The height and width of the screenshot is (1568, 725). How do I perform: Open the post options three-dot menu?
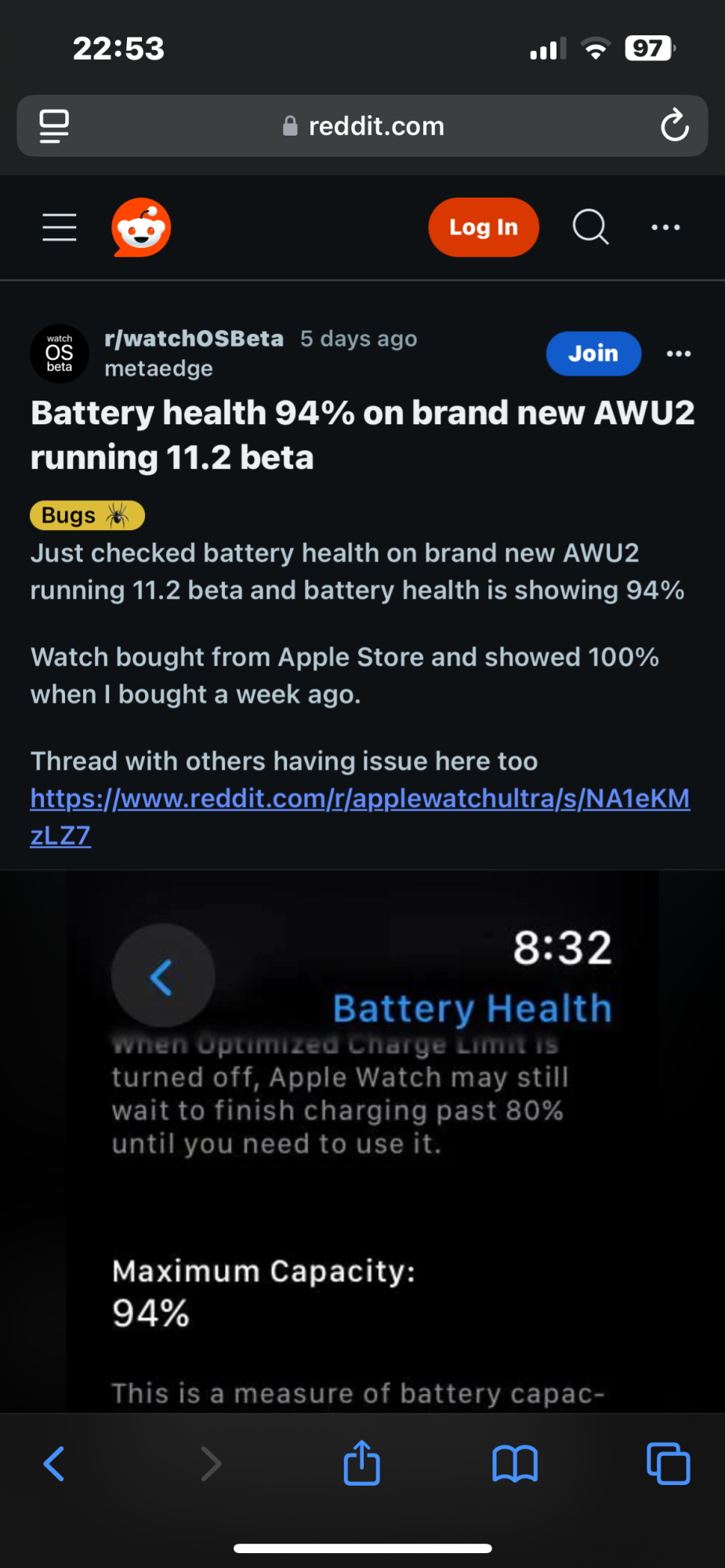pyautogui.click(x=679, y=354)
